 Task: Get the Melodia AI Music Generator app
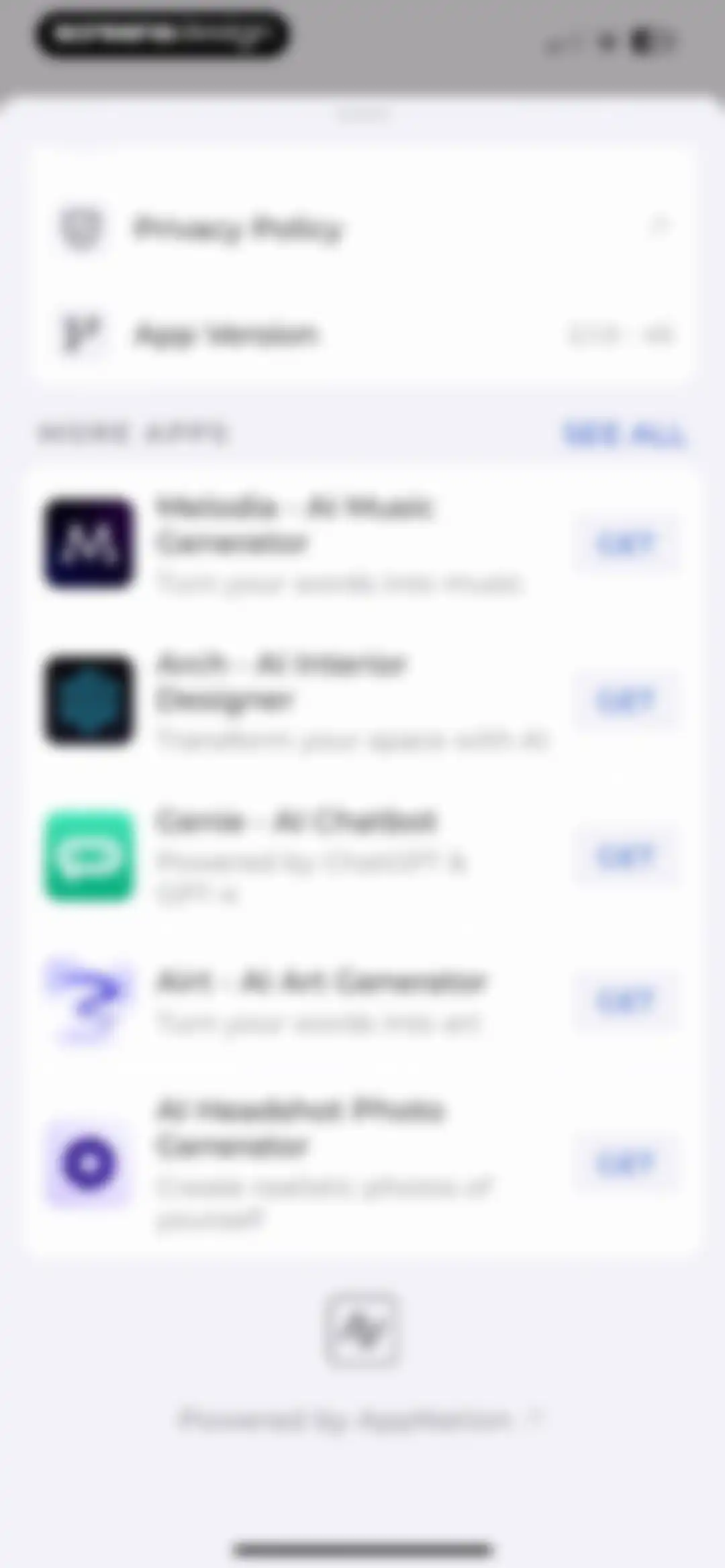coord(625,544)
